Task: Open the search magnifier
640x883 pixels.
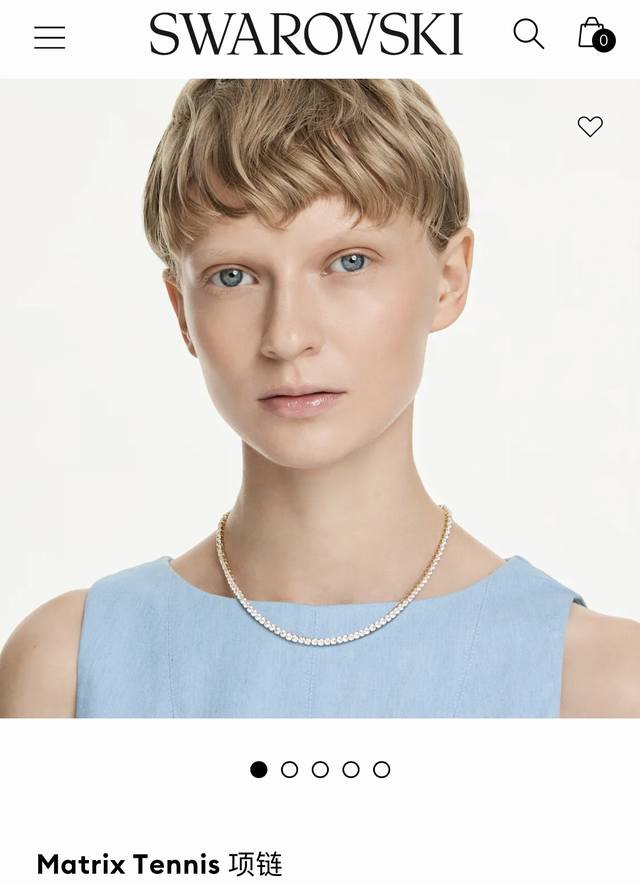Action: point(528,35)
